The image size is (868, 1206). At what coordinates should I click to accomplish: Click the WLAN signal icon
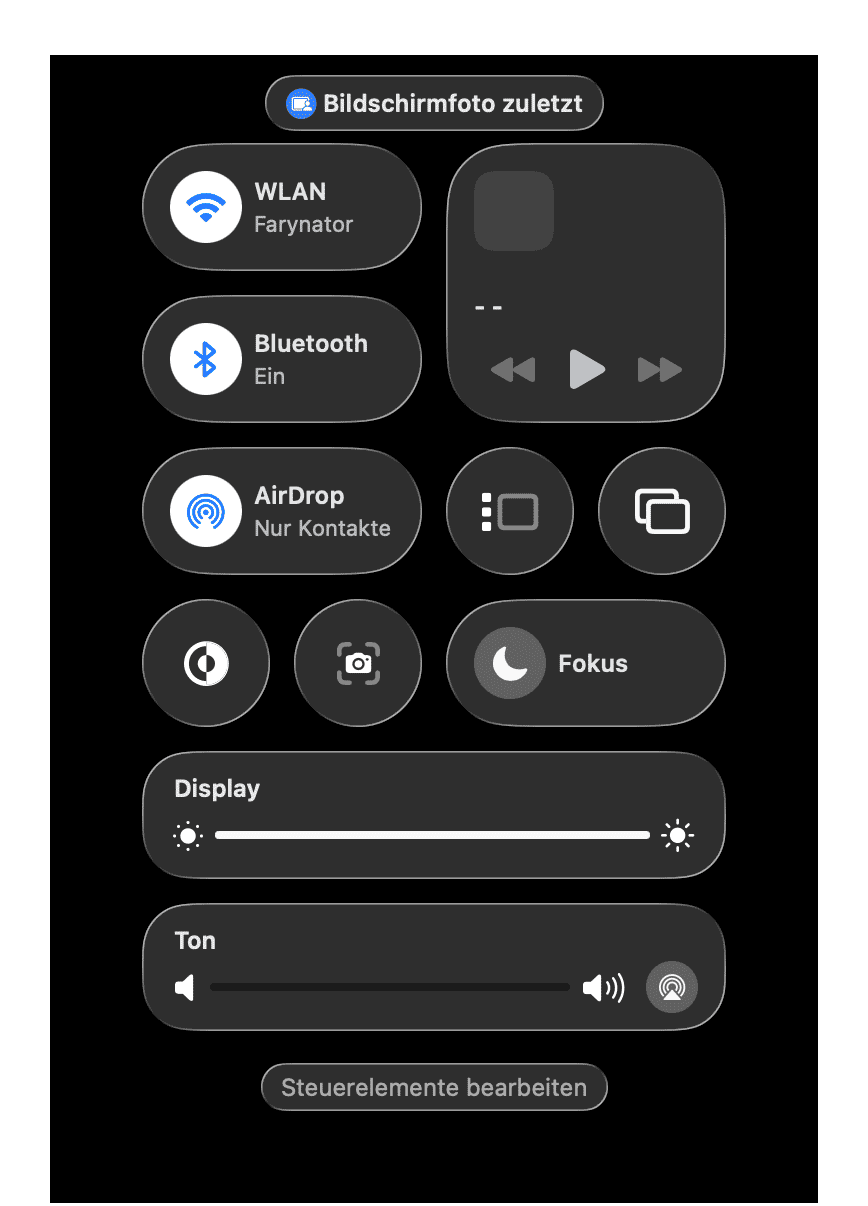[205, 207]
